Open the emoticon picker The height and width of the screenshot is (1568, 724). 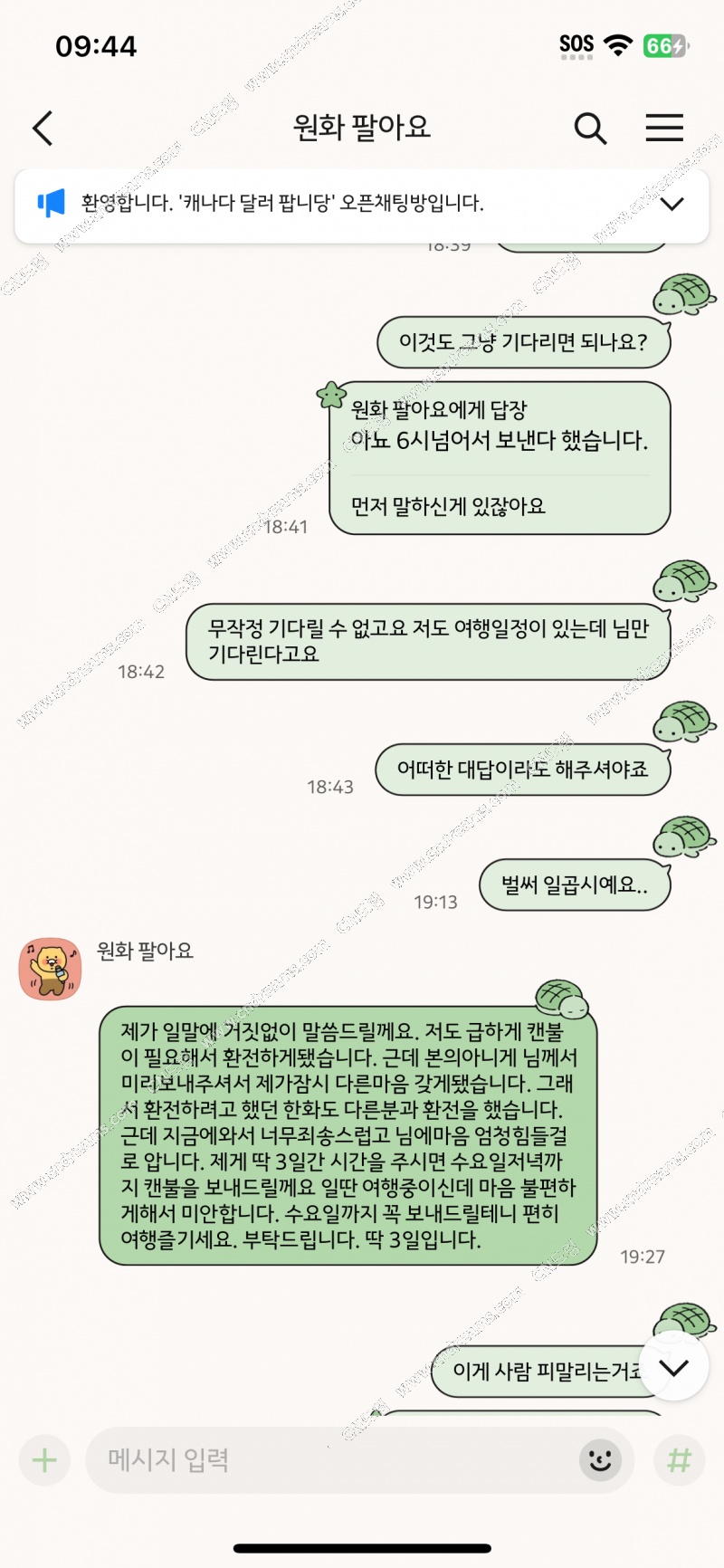(599, 1459)
